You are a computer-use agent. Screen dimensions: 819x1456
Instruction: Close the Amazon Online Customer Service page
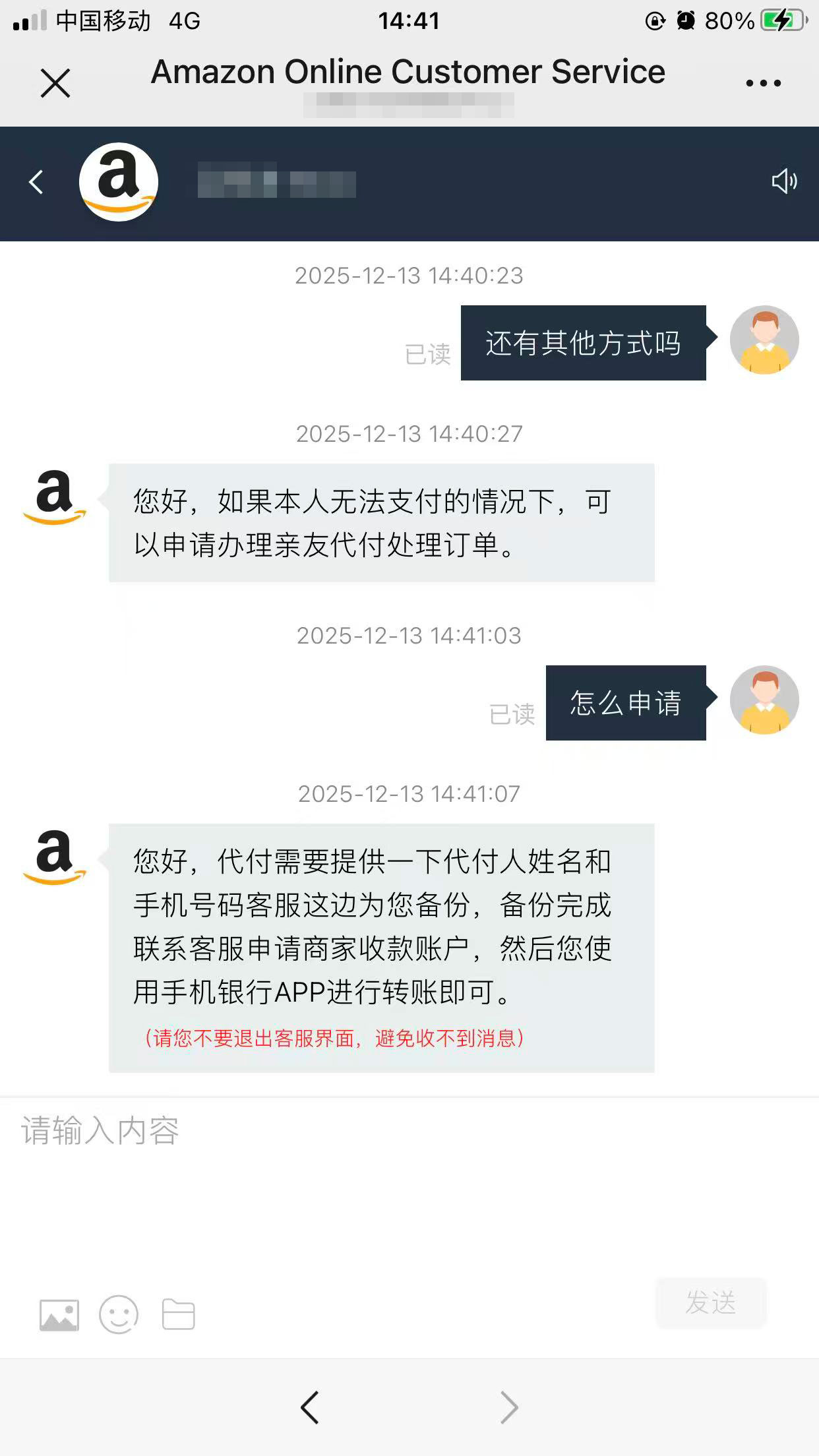point(55,84)
